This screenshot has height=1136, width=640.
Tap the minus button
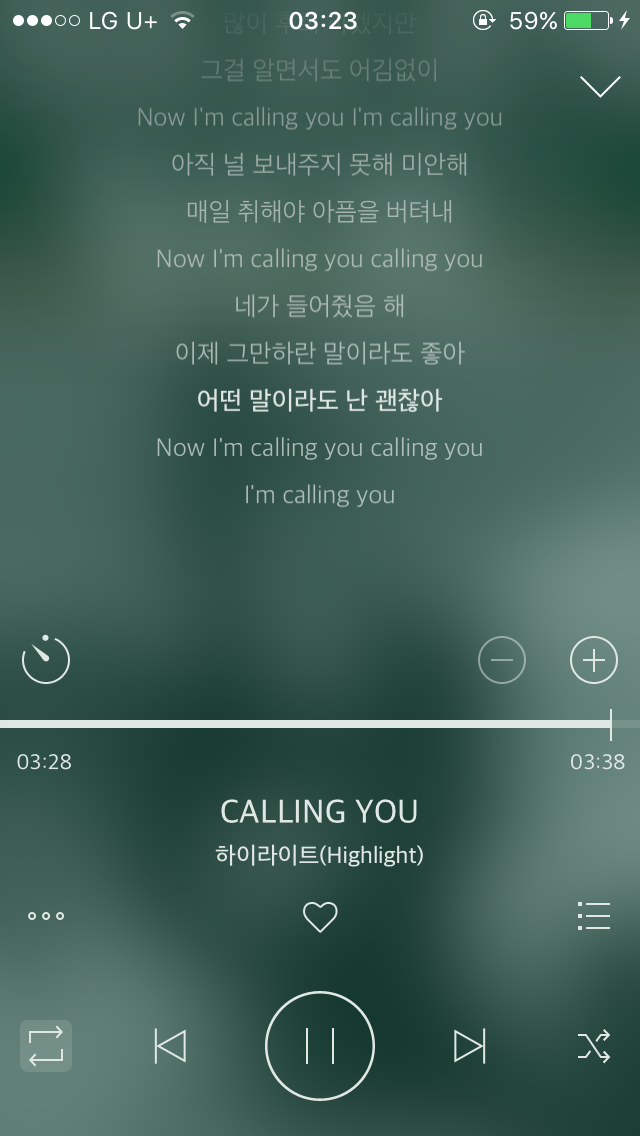tap(502, 660)
